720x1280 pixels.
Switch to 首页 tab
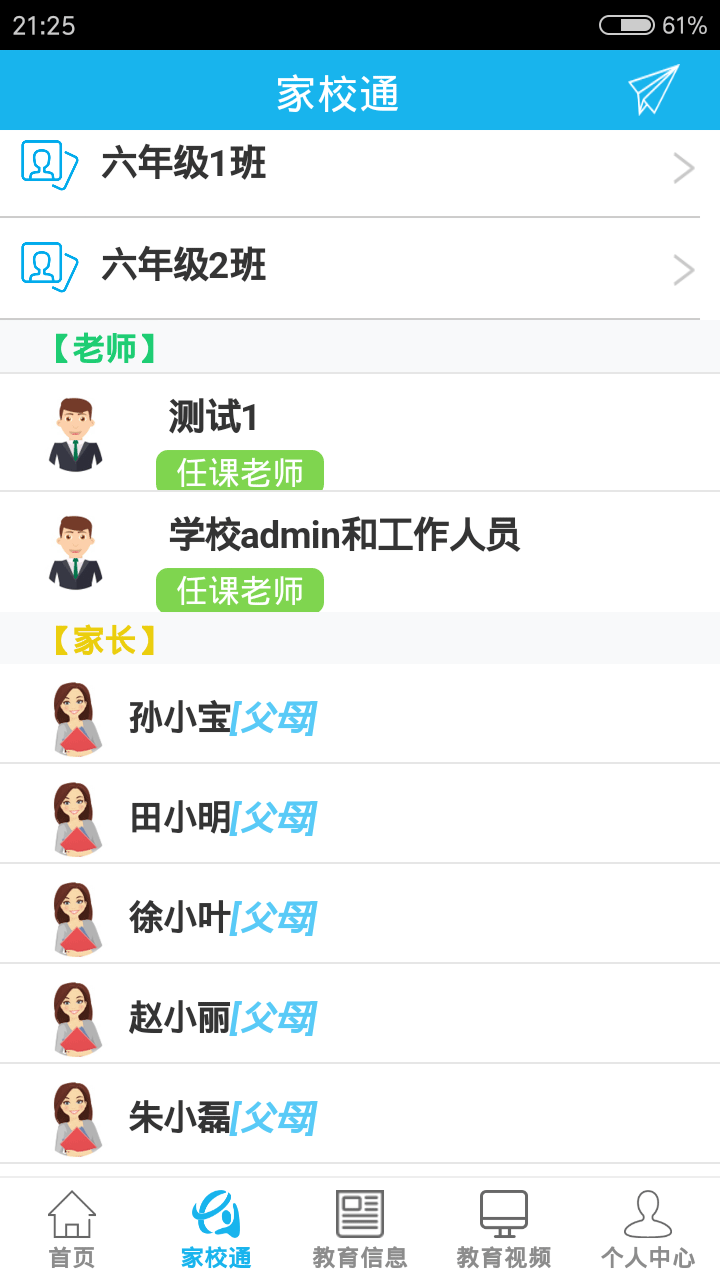pos(72,1230)
